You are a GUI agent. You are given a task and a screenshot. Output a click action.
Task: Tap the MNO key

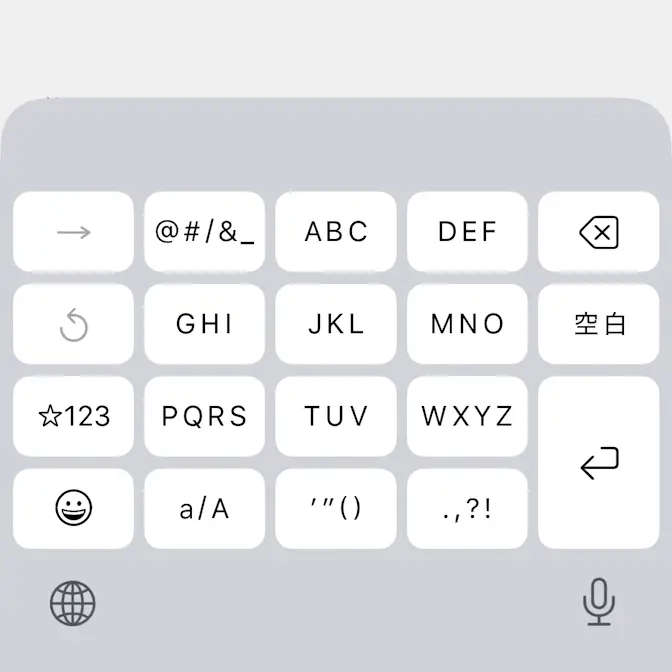click(x=467, y=324)
